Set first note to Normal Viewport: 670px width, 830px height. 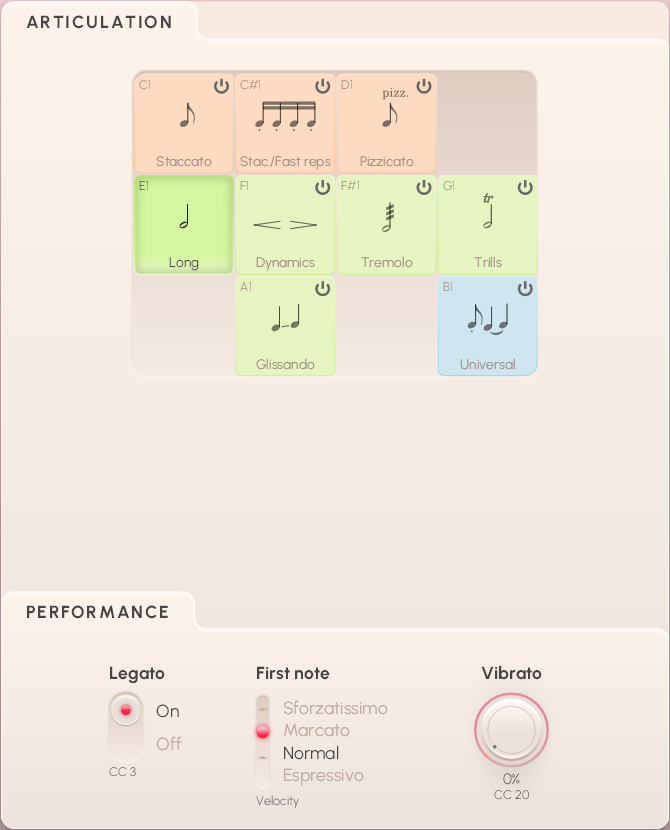[x=310, y=753]
